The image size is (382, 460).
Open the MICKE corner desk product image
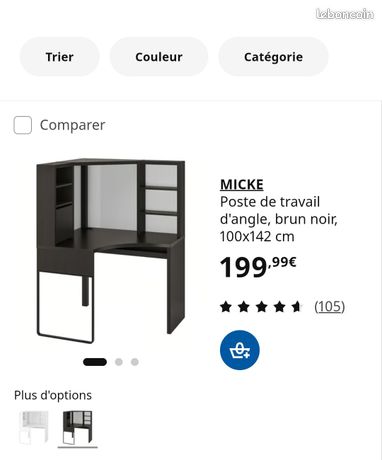(x=111, y=251)
